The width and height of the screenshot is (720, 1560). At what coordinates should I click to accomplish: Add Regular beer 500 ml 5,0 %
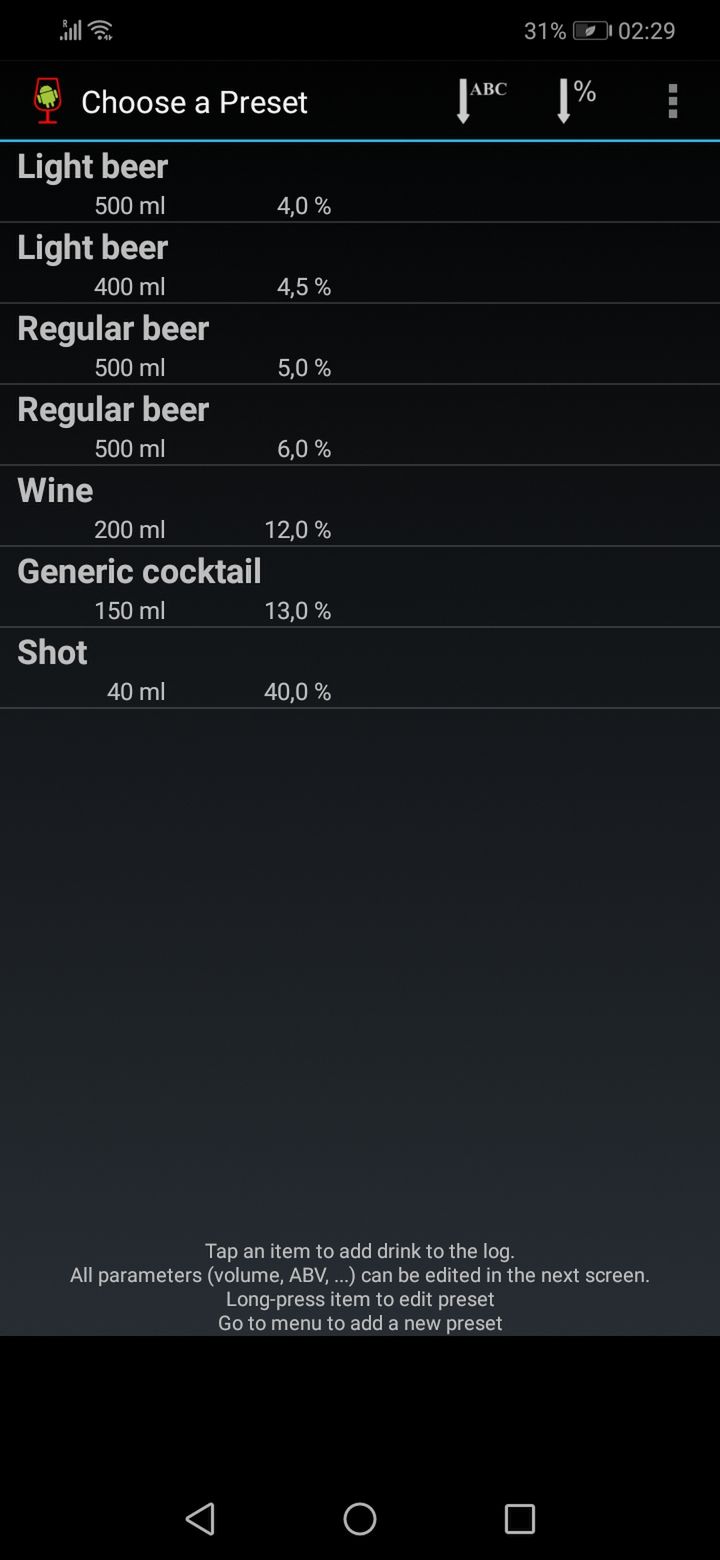click(x=360, y=344)
